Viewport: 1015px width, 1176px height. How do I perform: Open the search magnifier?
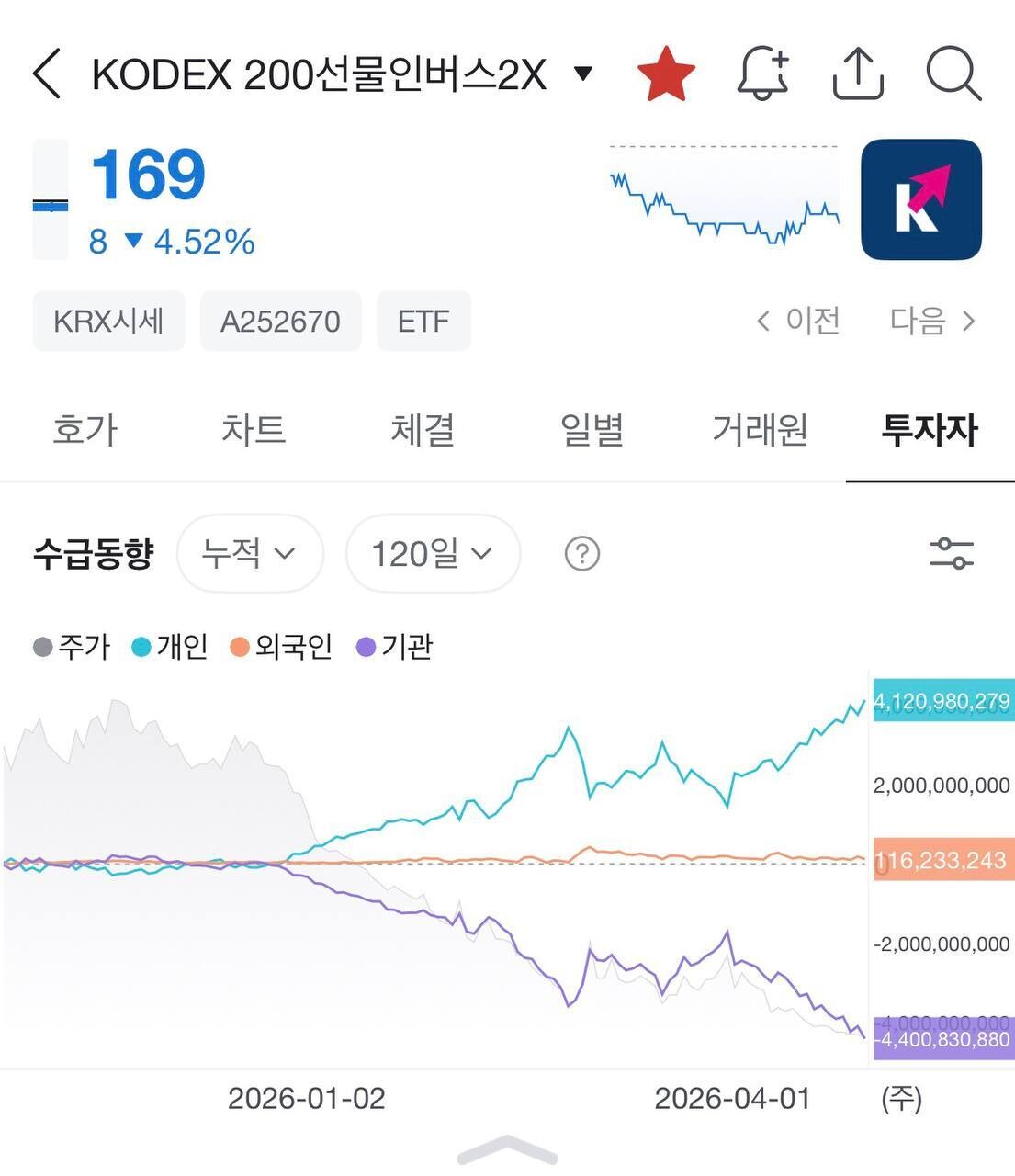(953, 73)
